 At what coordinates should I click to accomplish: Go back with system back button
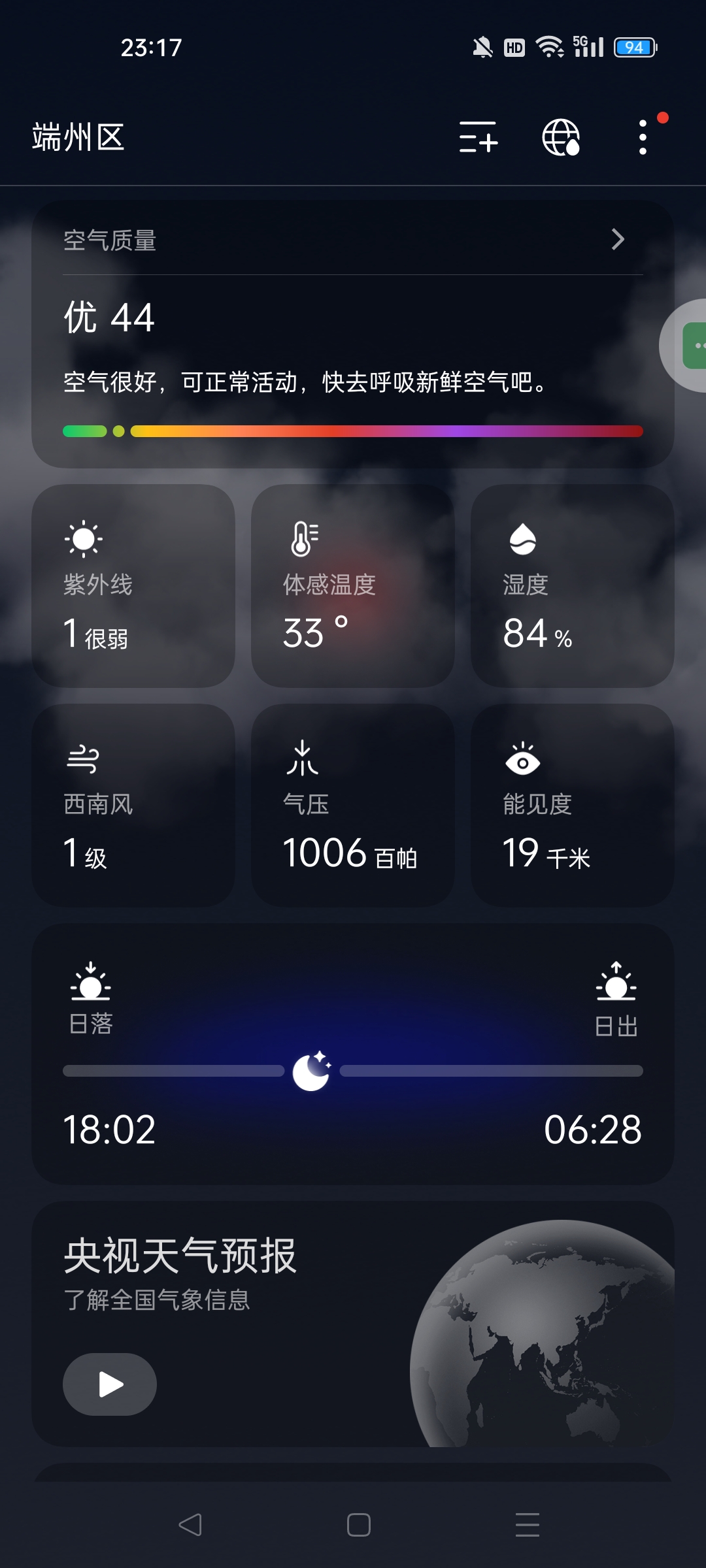click(x=190, y=1525)
